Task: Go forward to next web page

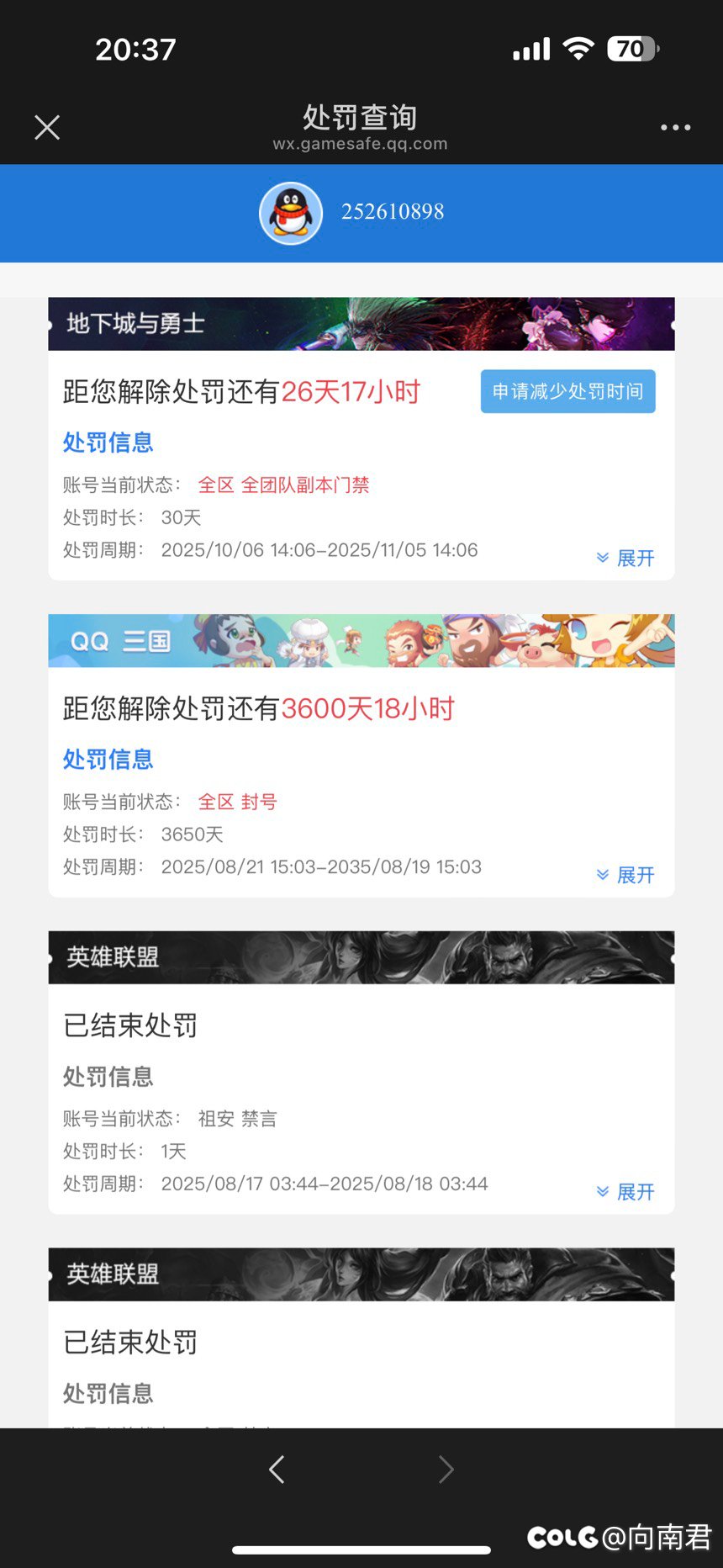Action: (446, 1470)
